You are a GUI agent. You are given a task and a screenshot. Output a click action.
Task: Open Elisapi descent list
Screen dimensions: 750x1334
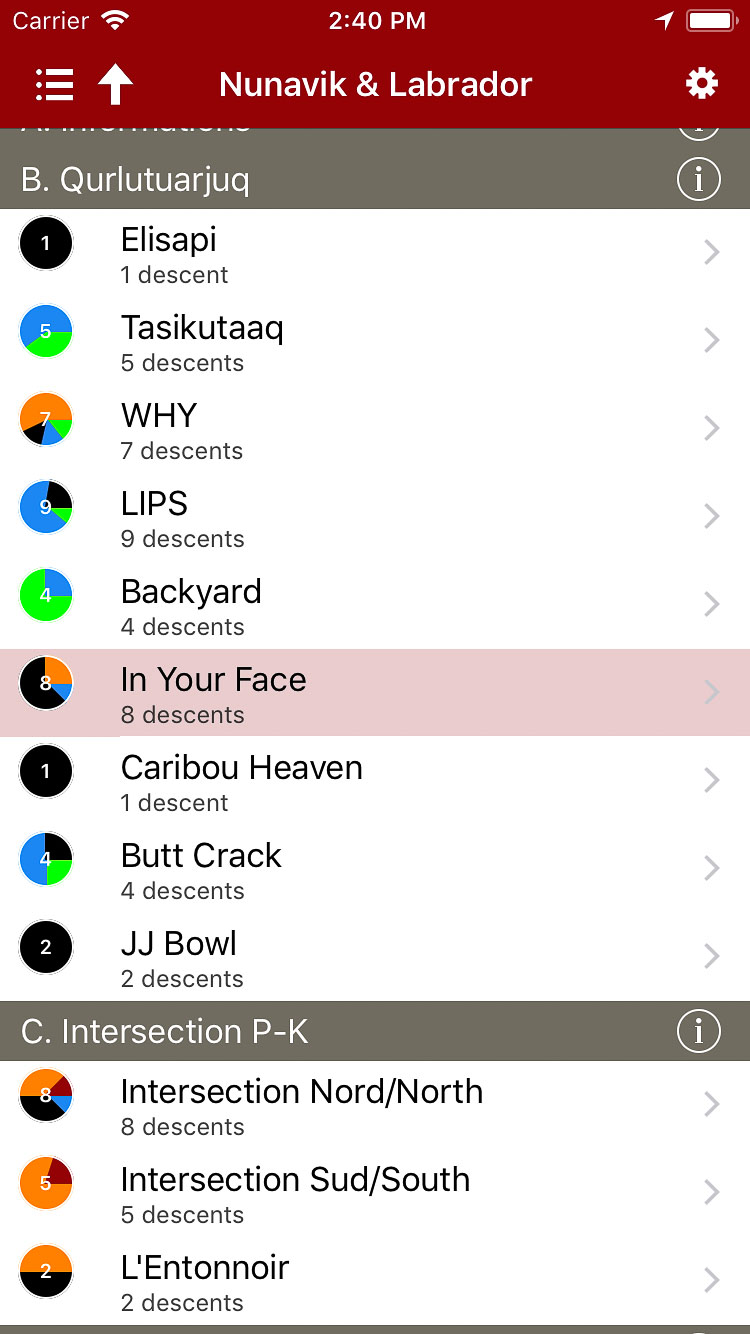(375, 253)
